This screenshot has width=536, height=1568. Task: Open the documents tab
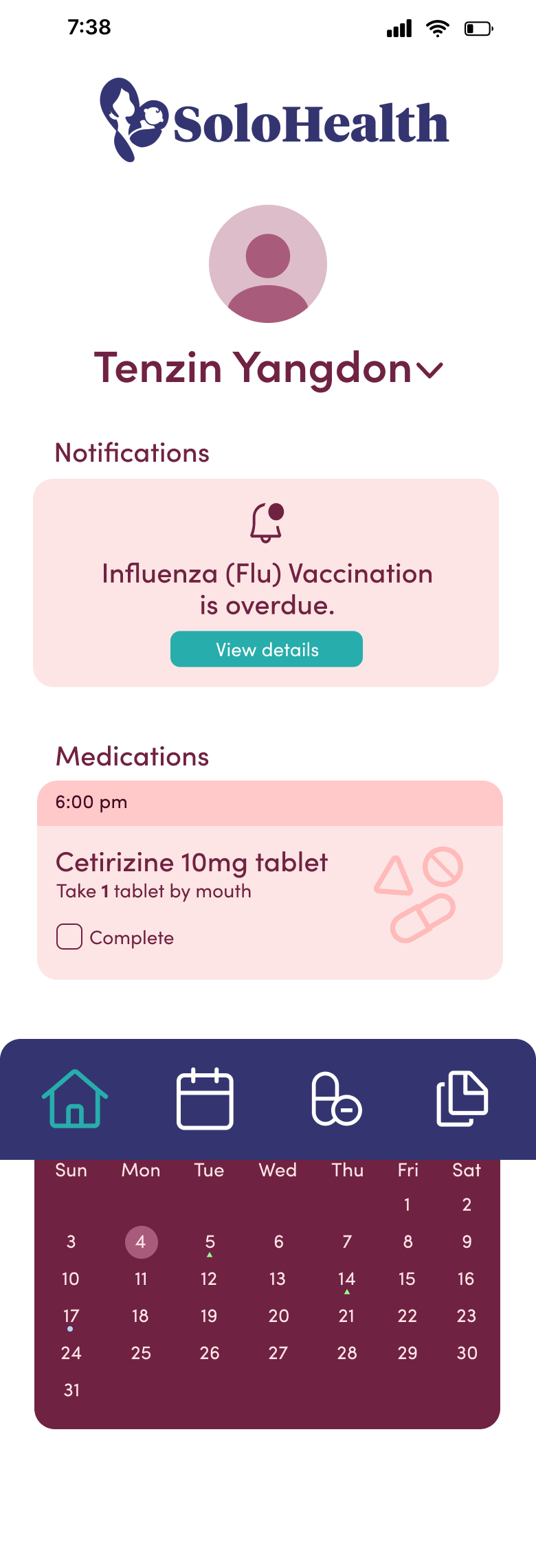pyautogui.click(x=462, y=1099)
